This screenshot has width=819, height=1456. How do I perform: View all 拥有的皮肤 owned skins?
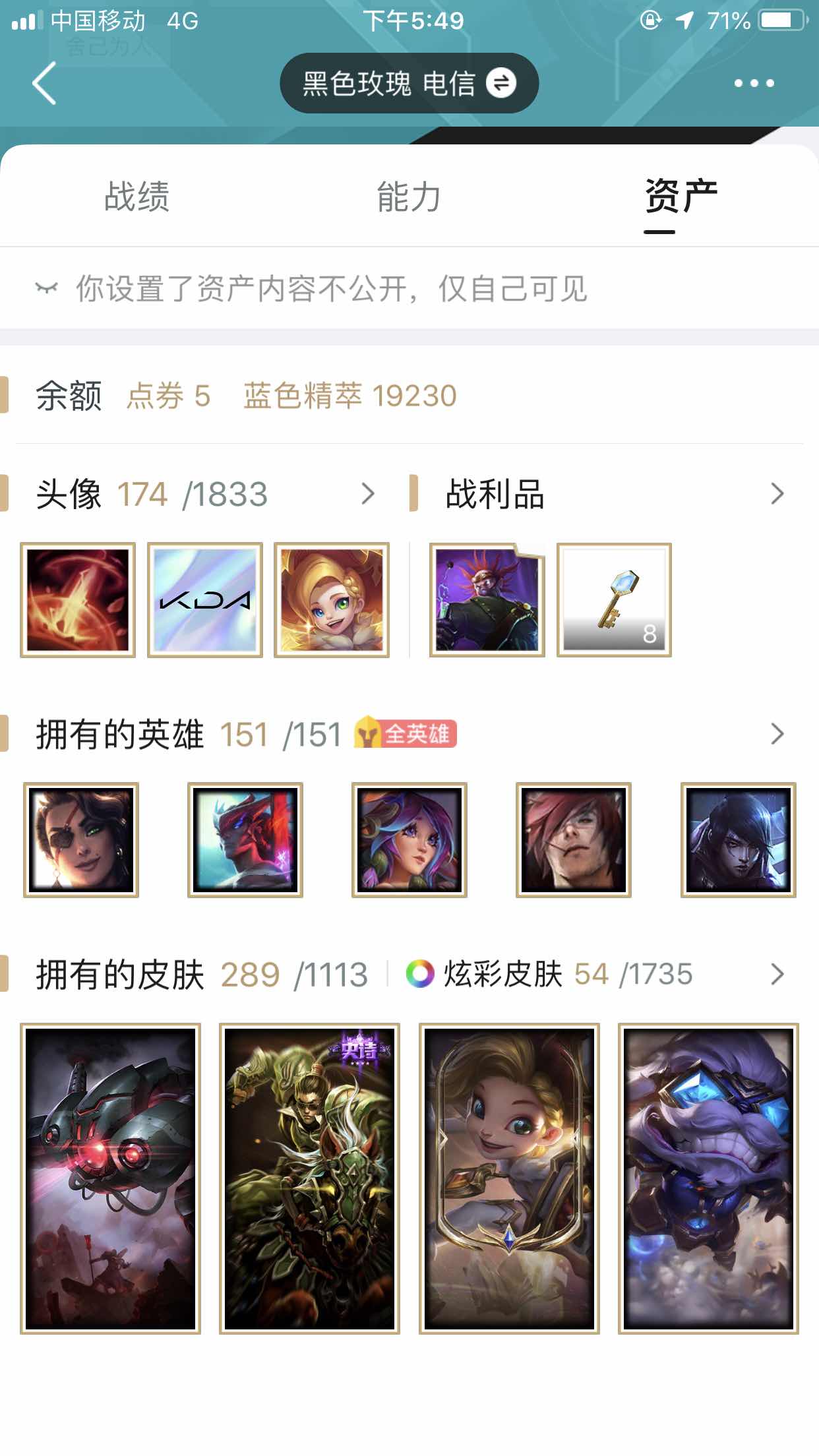tap(777, 974)
